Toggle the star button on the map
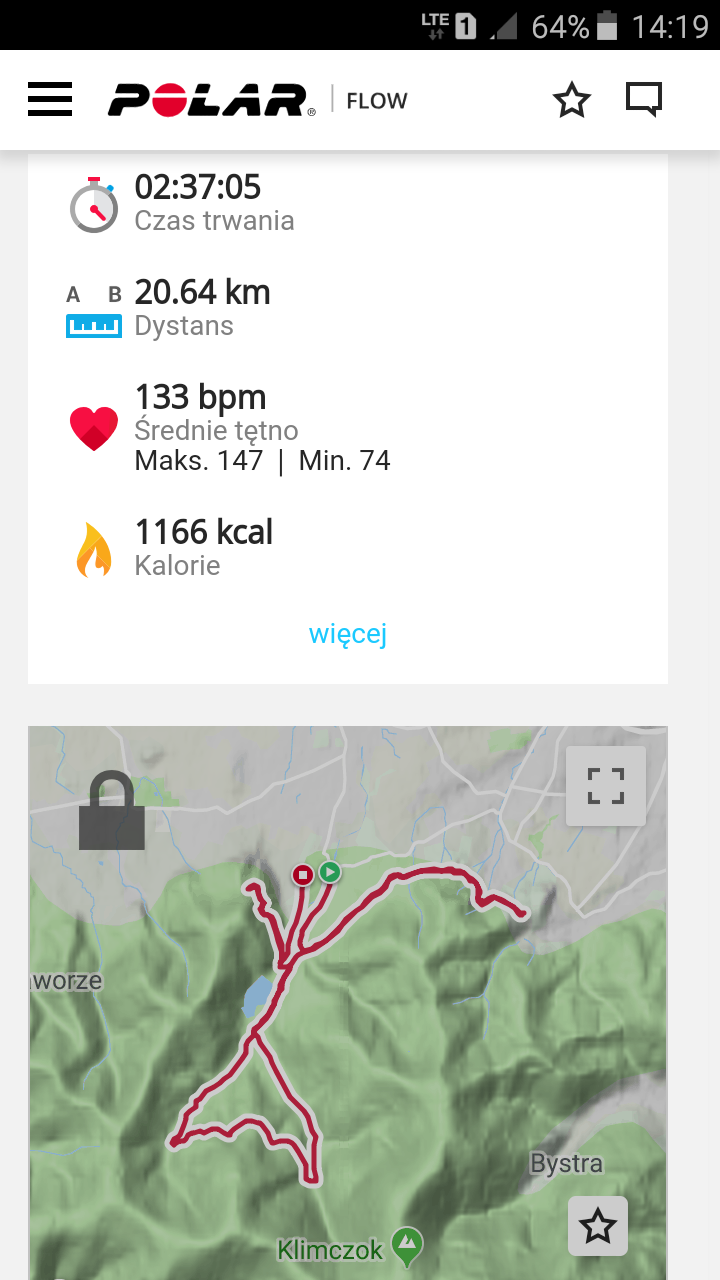The height and width of the screenshot is (1280, 720). (x=597, y=1225)
